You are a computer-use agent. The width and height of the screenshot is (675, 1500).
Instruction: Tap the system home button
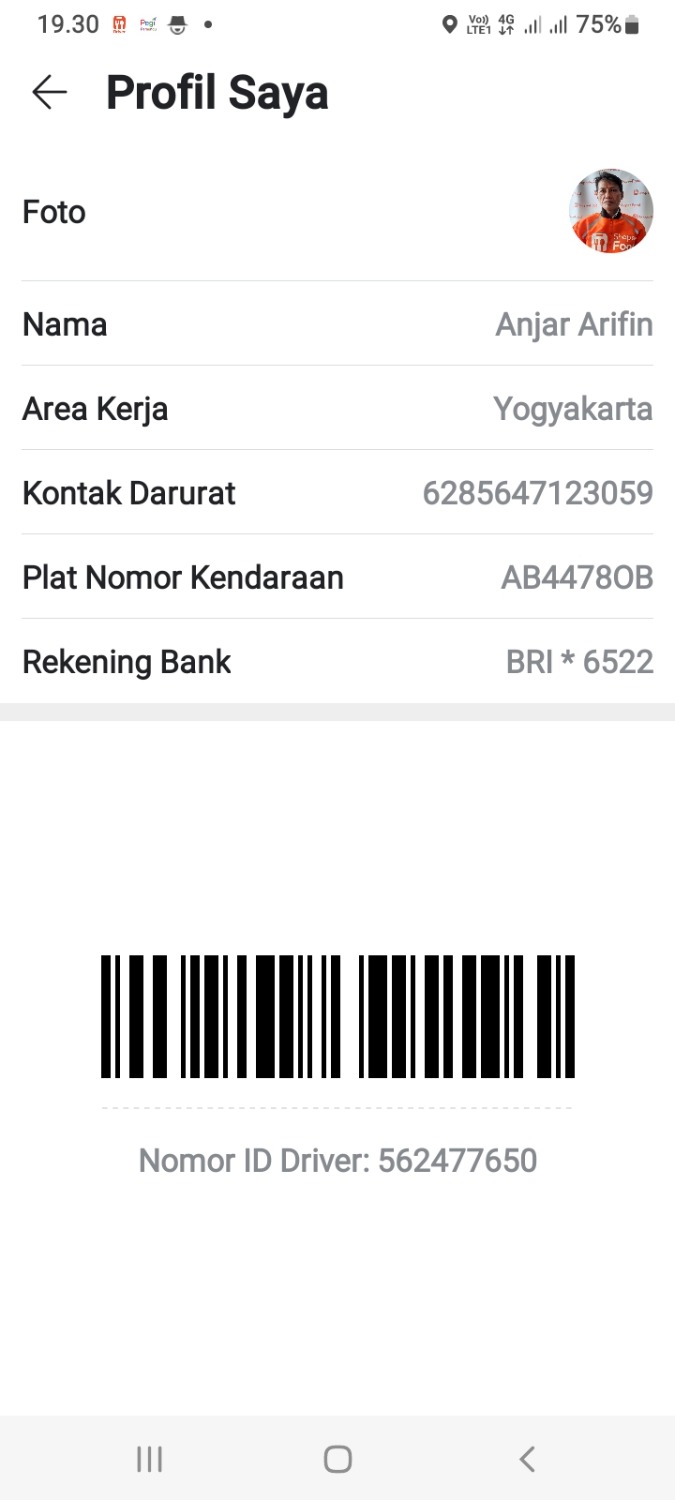tap(338, 1459)
